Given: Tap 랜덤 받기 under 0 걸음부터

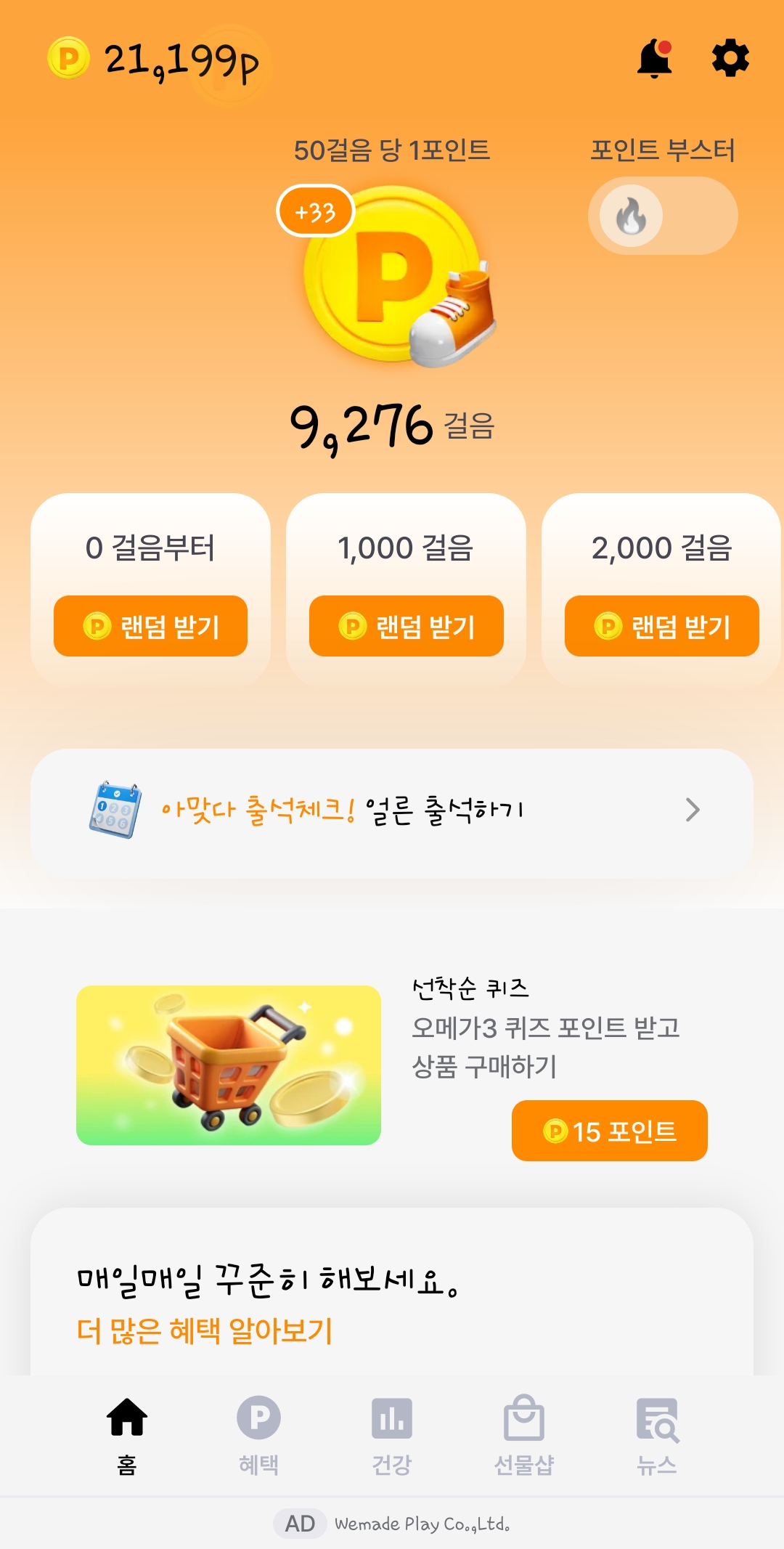Looking at the screenshot, I should [x=150, y=626].
